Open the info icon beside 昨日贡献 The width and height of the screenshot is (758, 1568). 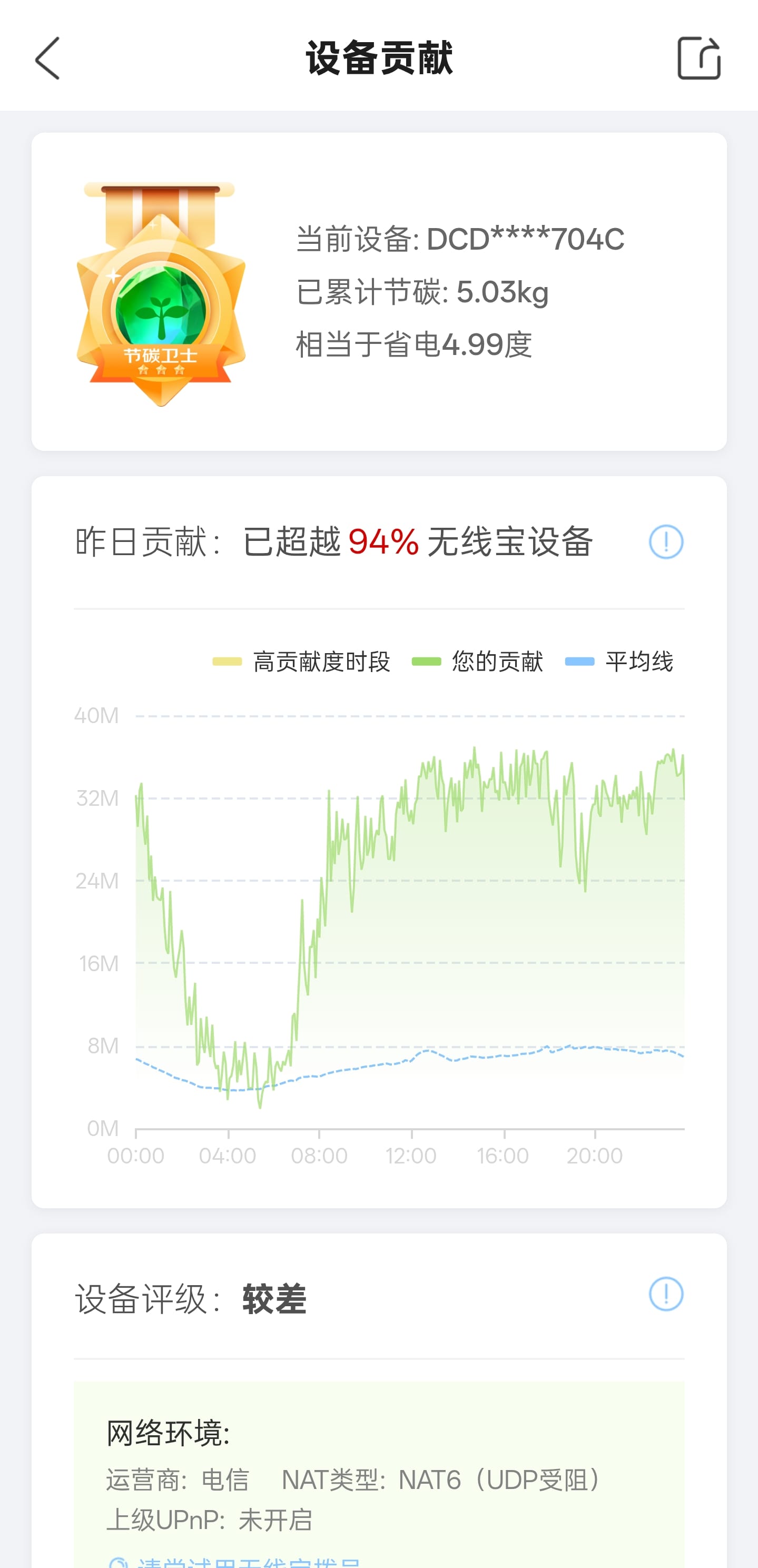(665, 542)
